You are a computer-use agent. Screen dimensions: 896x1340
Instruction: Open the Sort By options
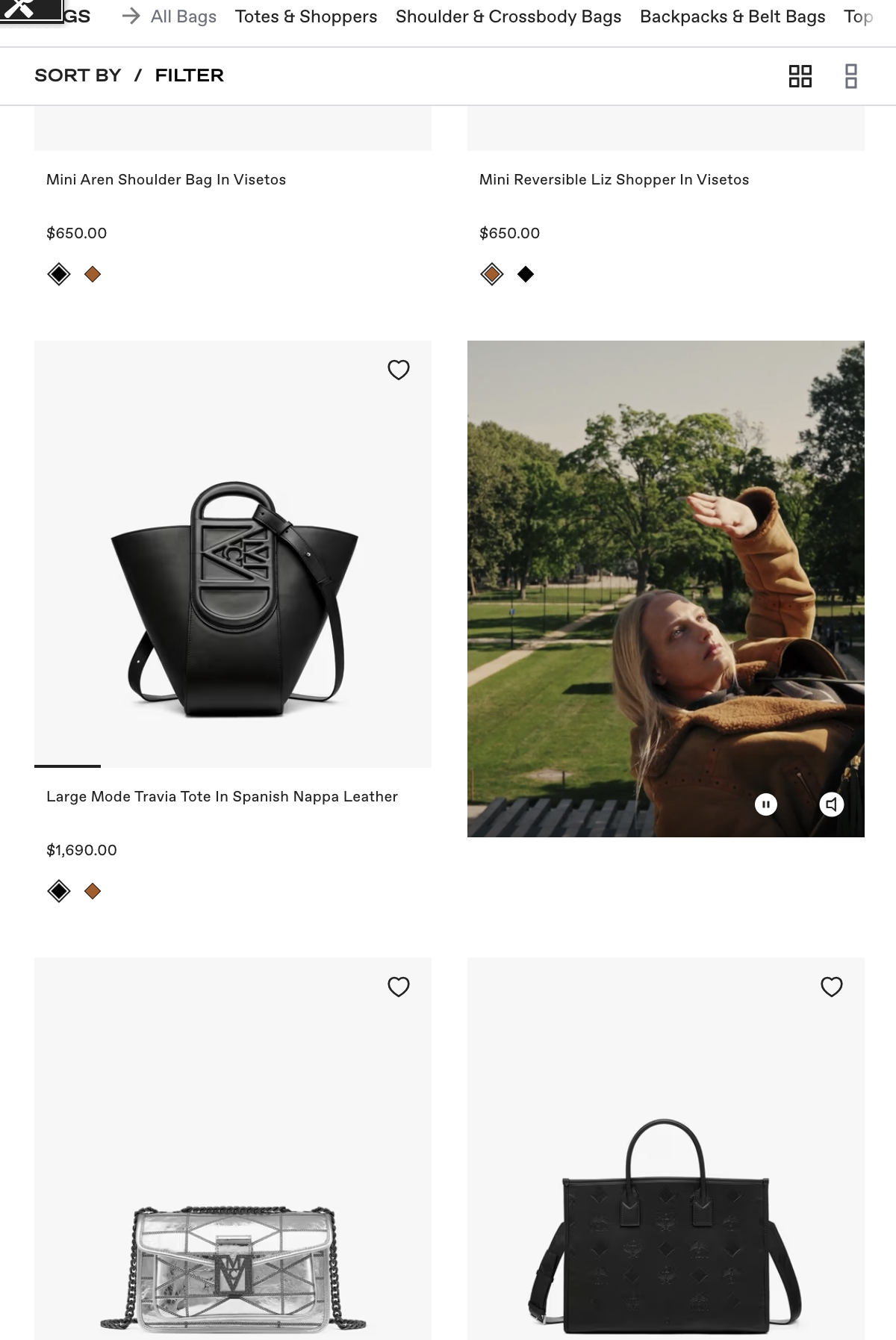(78, 75)
